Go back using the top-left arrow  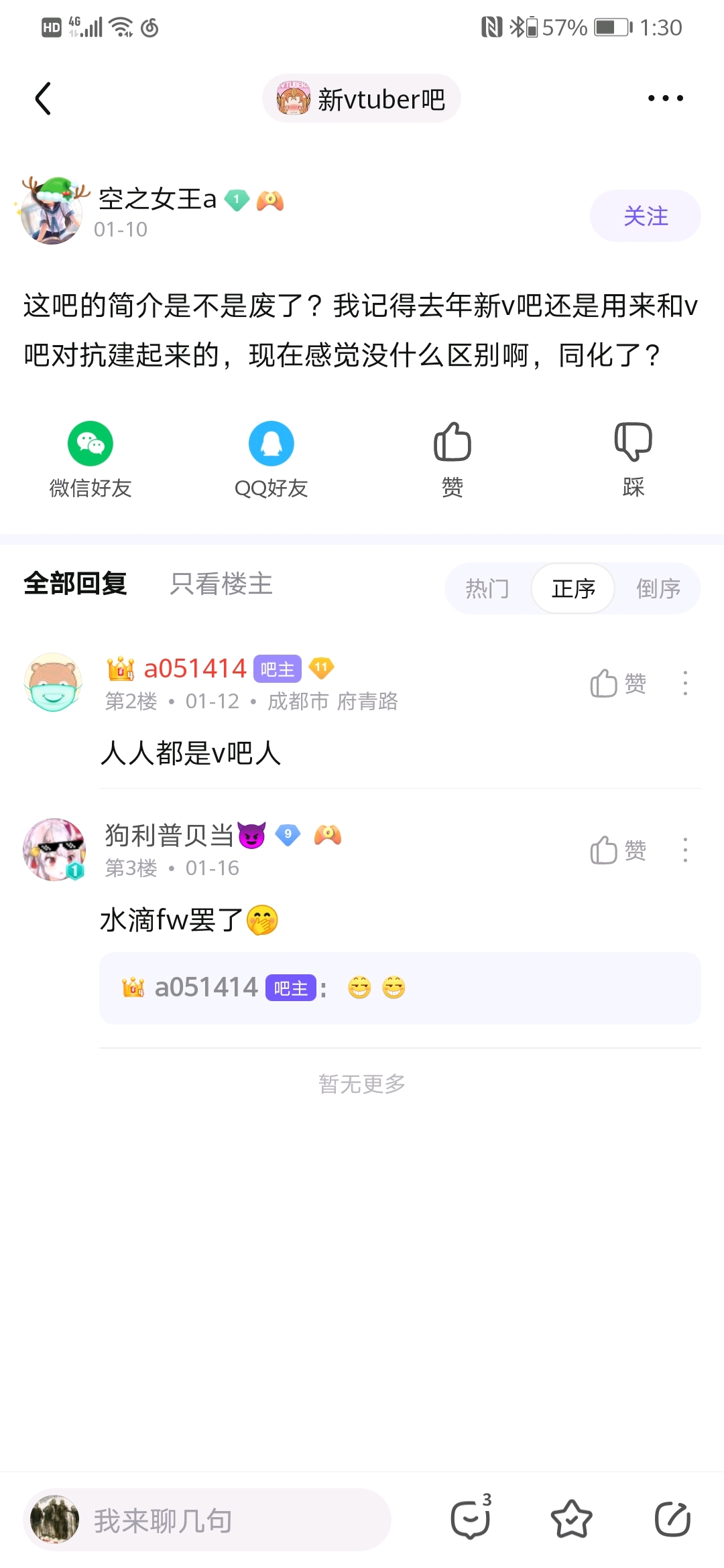pos(44,99)
